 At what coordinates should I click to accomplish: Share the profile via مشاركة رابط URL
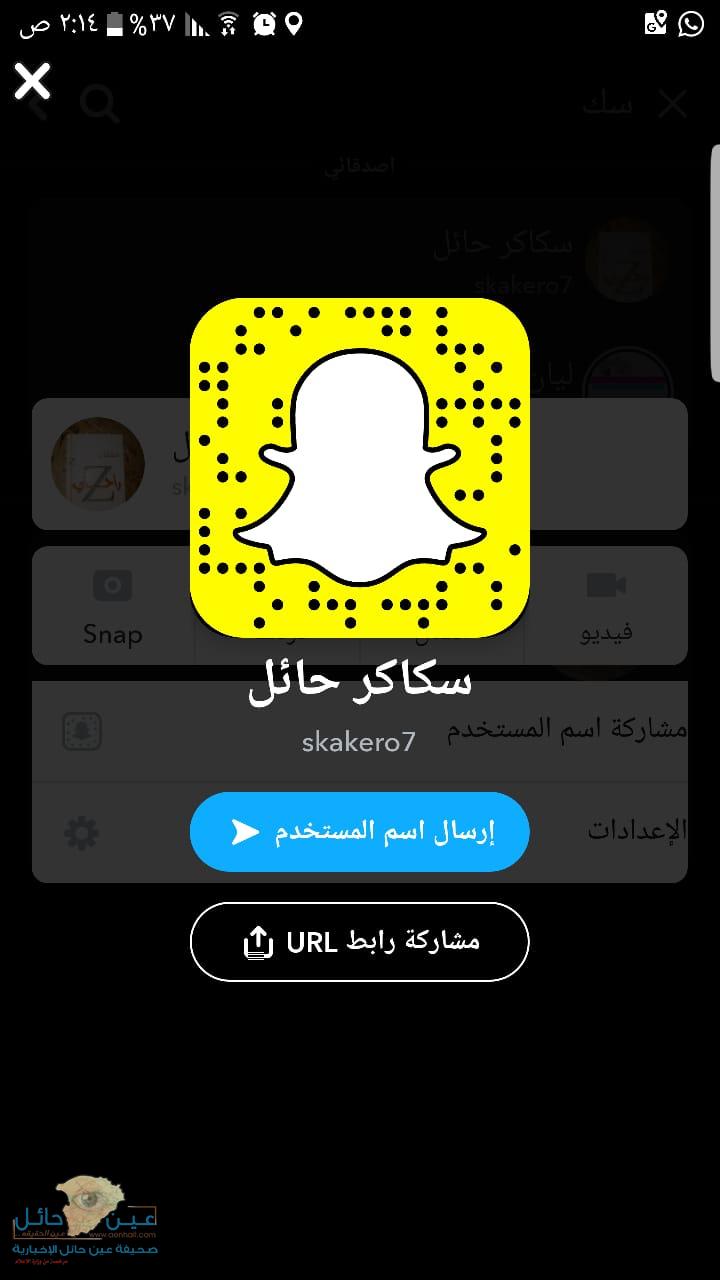click(x=359, y=942)
